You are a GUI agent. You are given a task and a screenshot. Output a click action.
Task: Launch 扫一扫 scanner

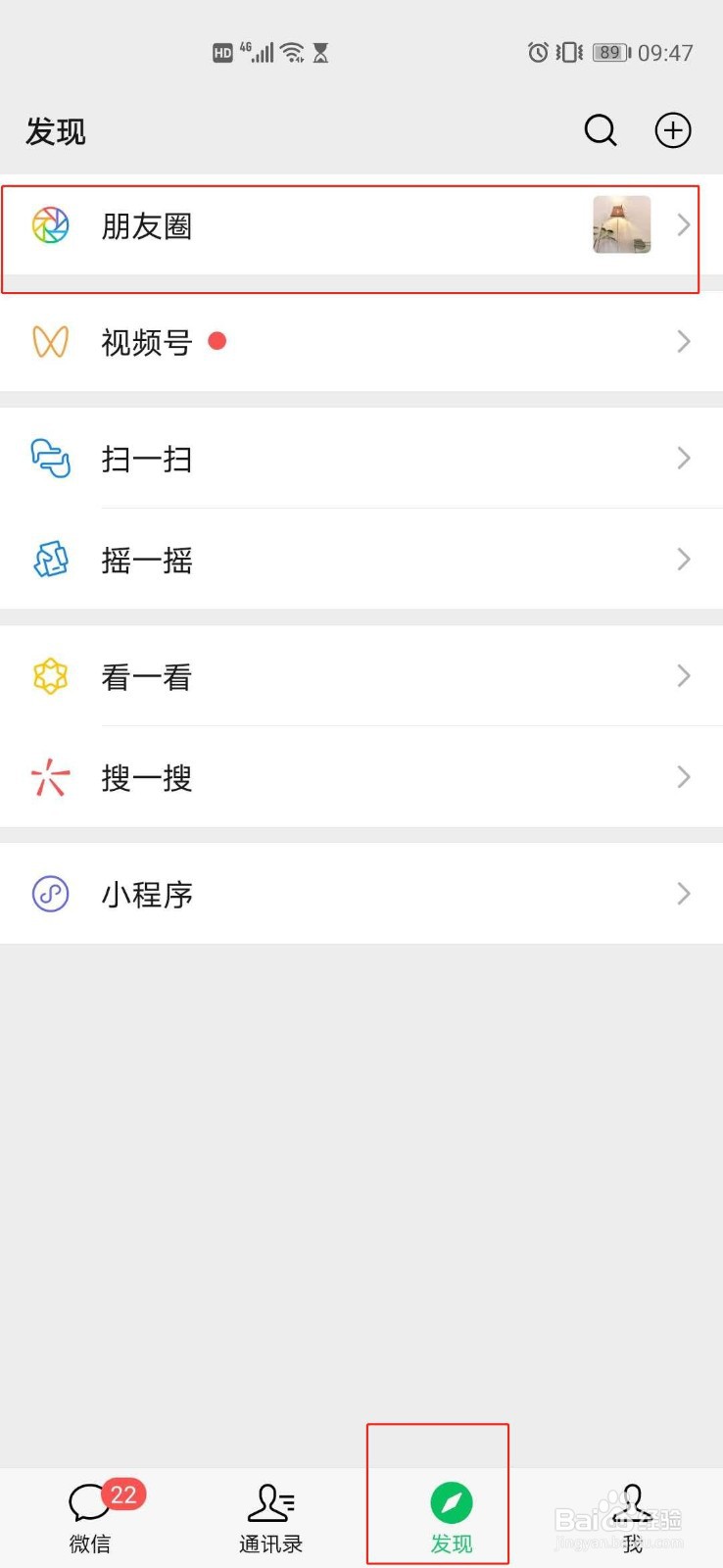click(361, 458)
